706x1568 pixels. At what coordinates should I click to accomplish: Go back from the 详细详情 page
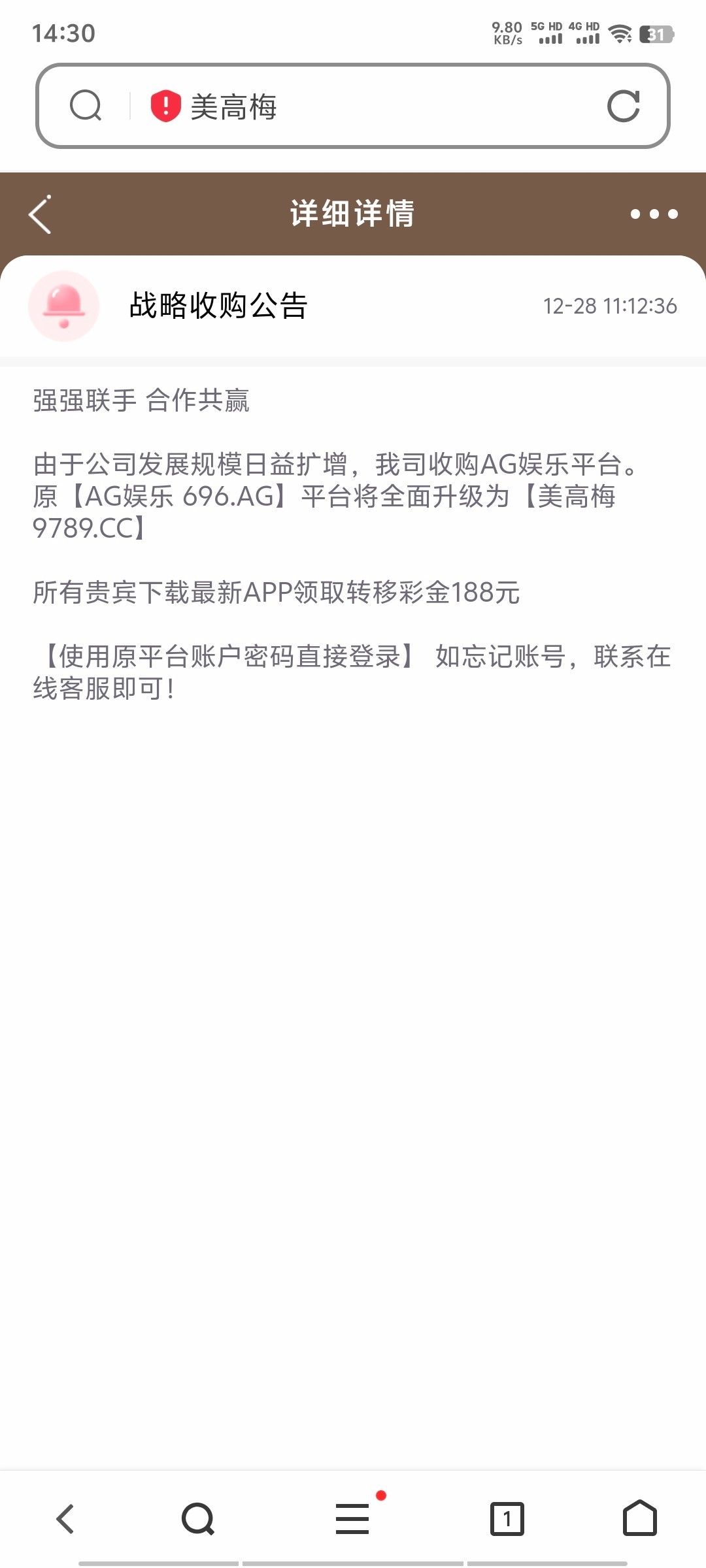[40, 214]
